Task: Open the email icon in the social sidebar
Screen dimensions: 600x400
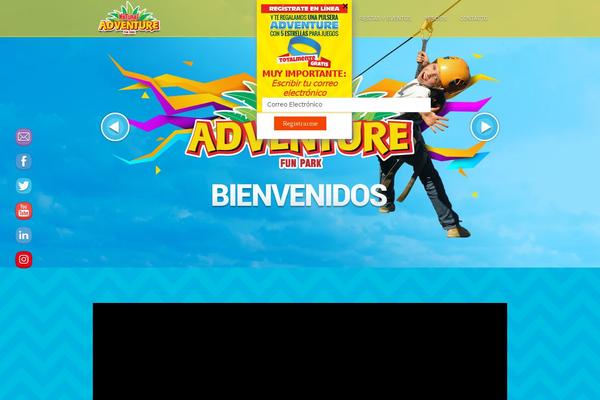Action: pyautogui.click(x=24, y=137)
